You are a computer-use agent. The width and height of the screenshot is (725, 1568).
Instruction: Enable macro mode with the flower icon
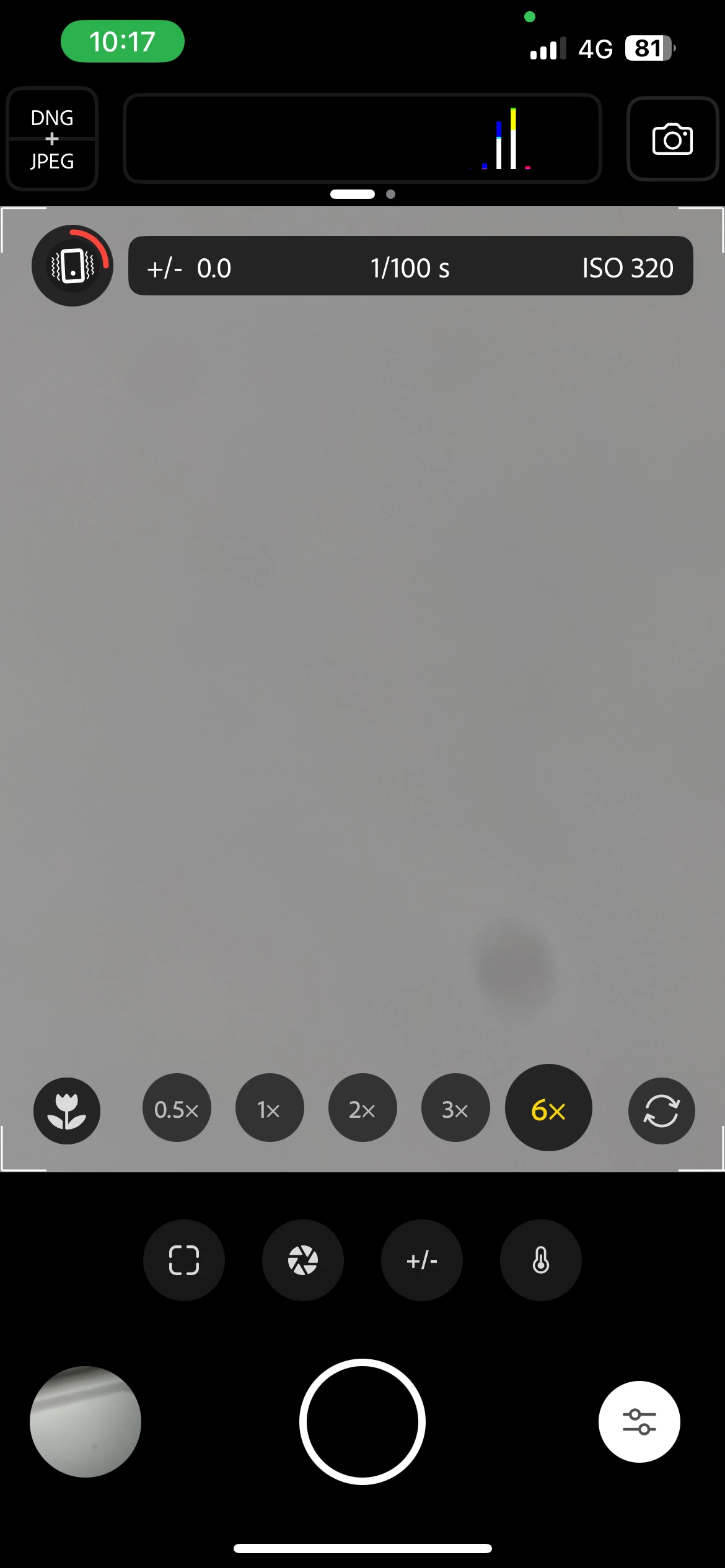(x=67, y=1110)
